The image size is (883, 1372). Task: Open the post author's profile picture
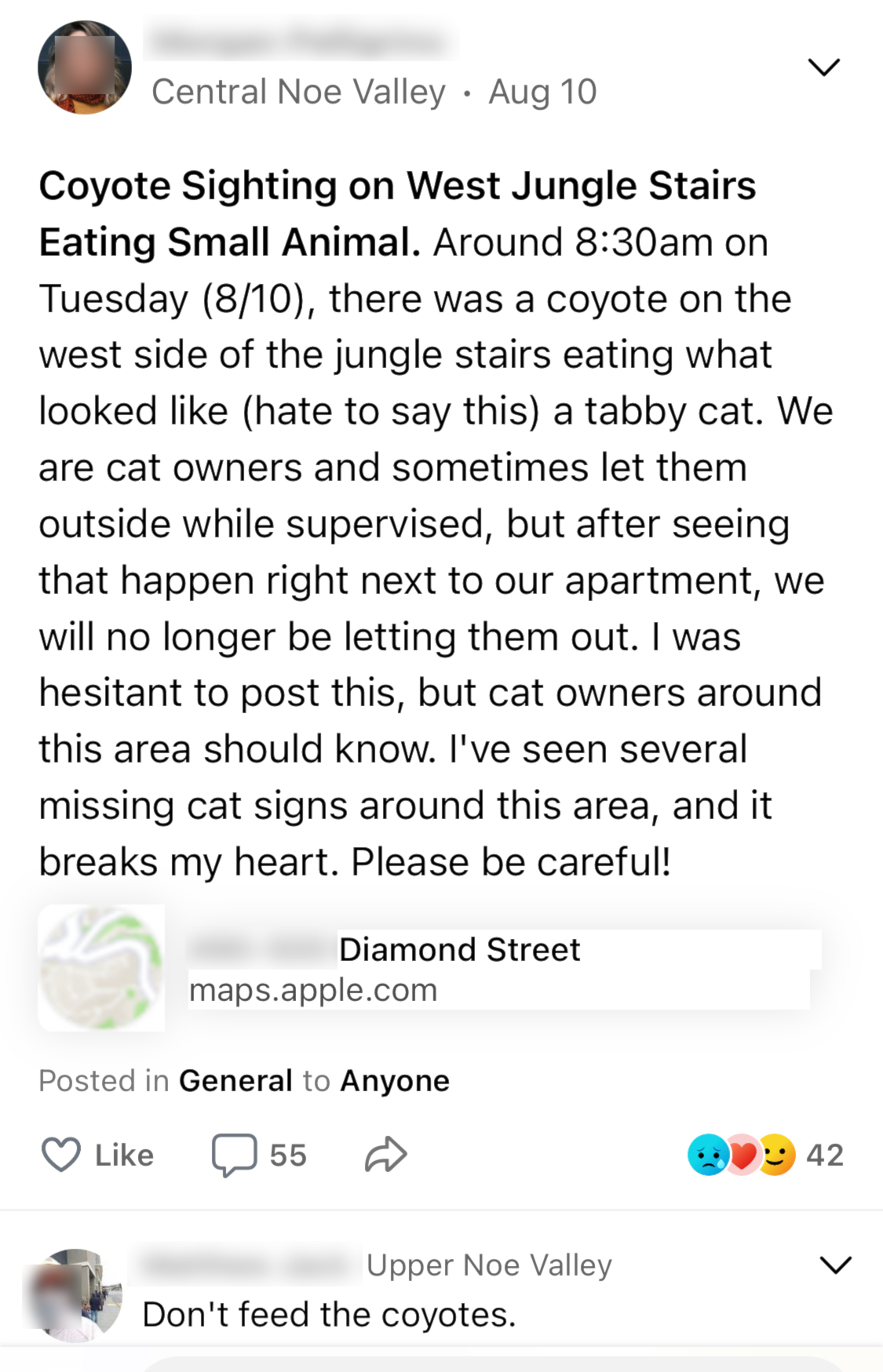coord(85,68)
